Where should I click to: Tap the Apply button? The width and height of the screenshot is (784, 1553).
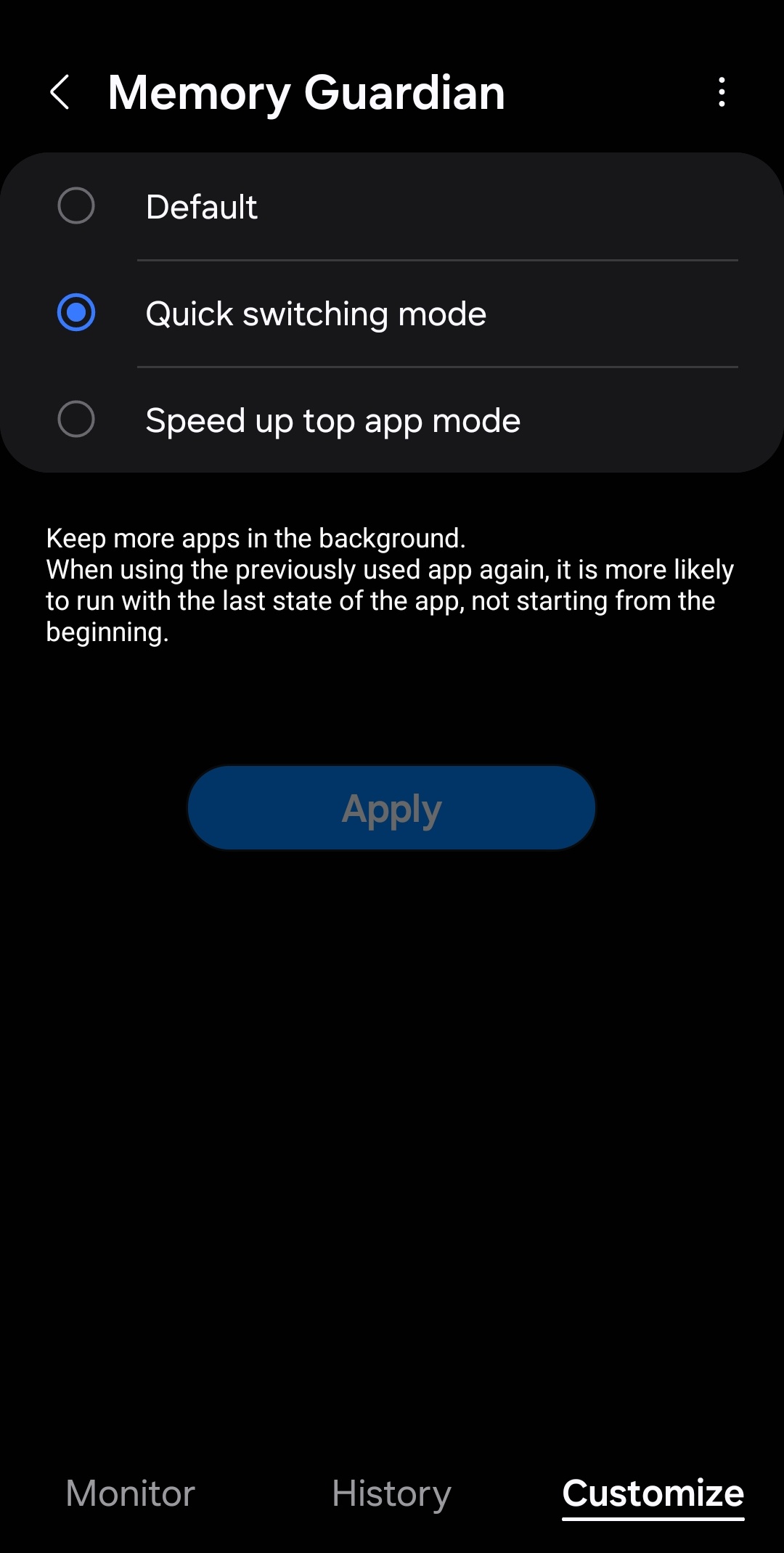392,808
